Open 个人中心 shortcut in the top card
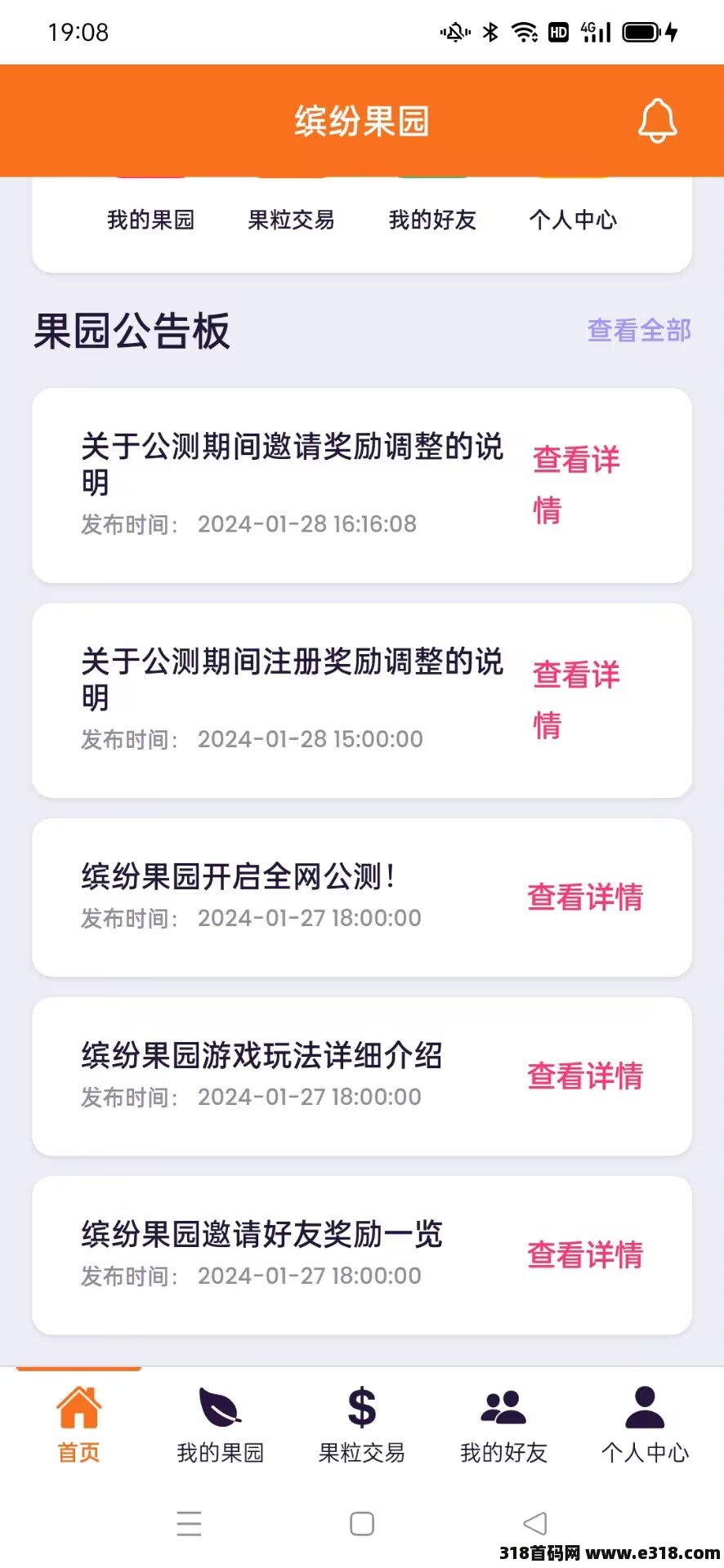 click(x=573, y=220)
